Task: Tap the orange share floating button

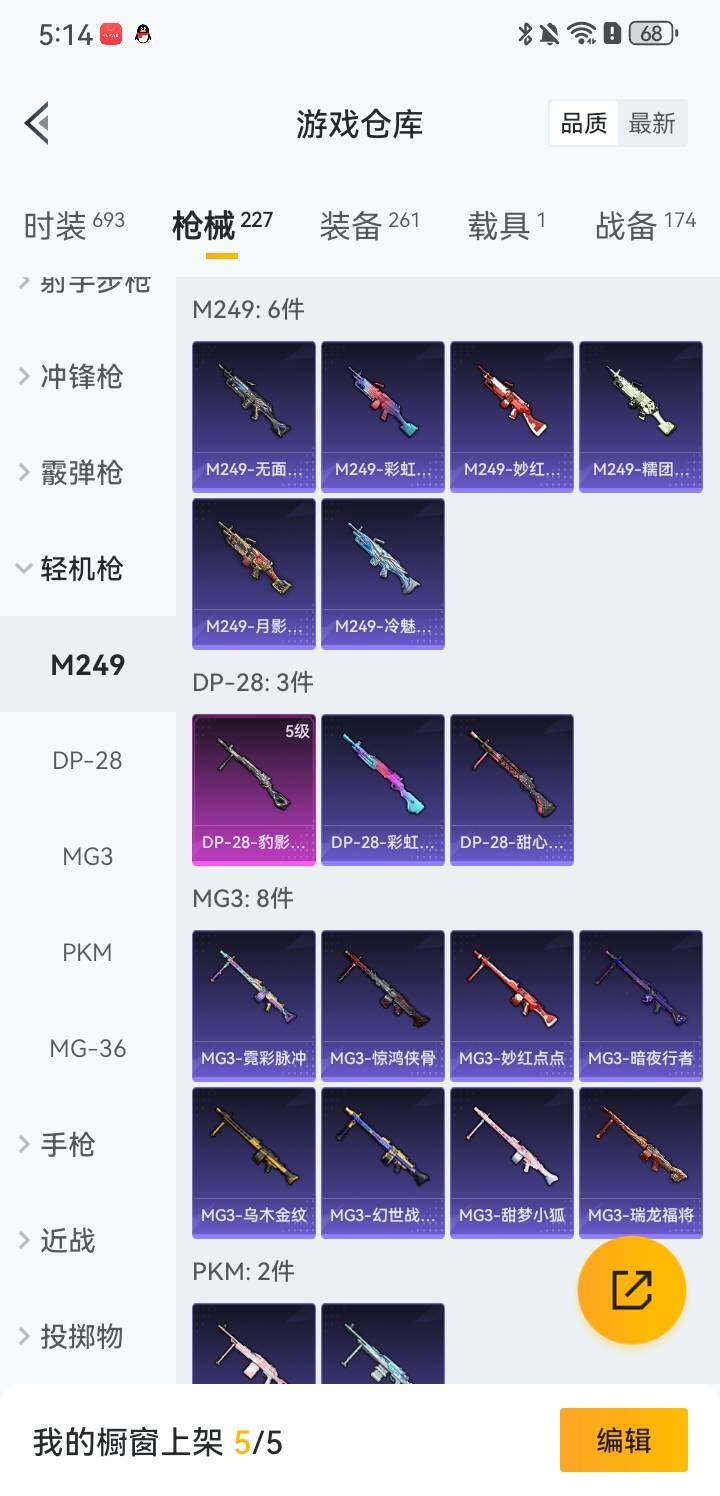Action: click(x=632, y=1290)
